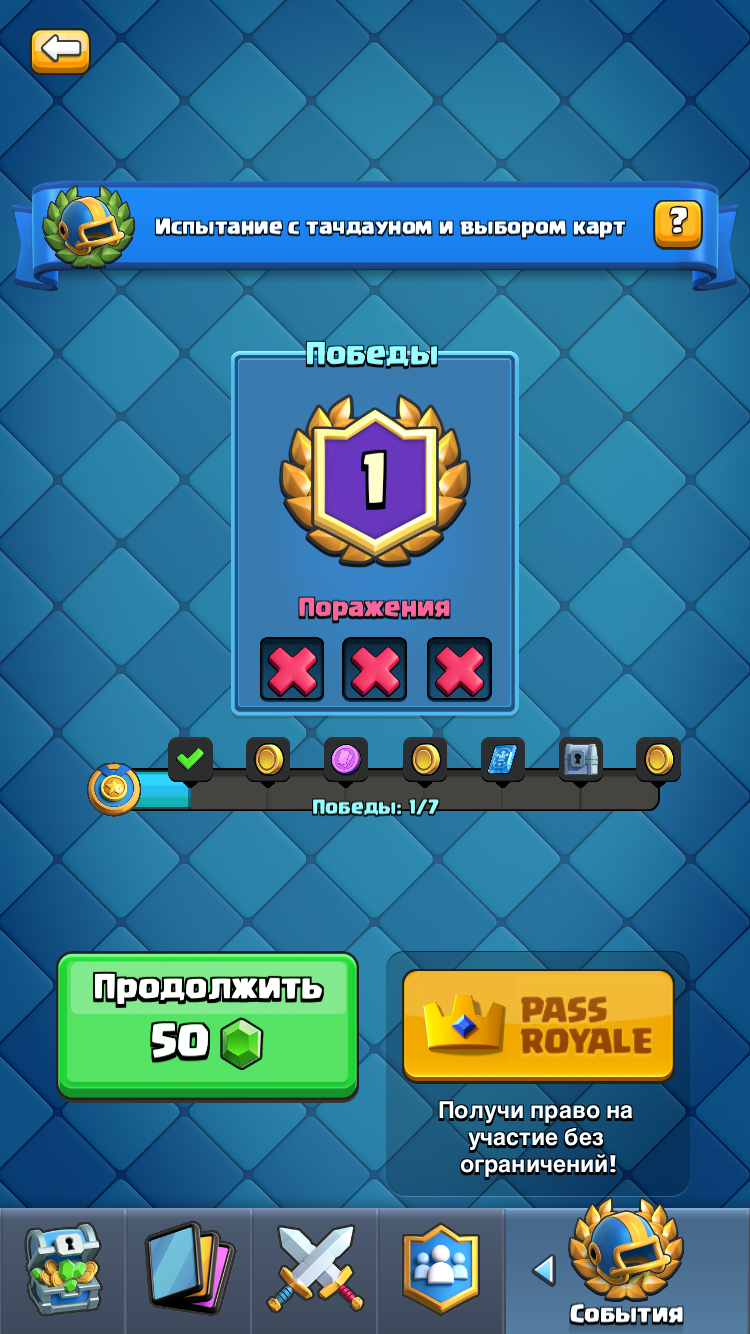This screenshot has width=750, height=1334.
Task: Go back with the orange arrow button
Action: point(60,50)
